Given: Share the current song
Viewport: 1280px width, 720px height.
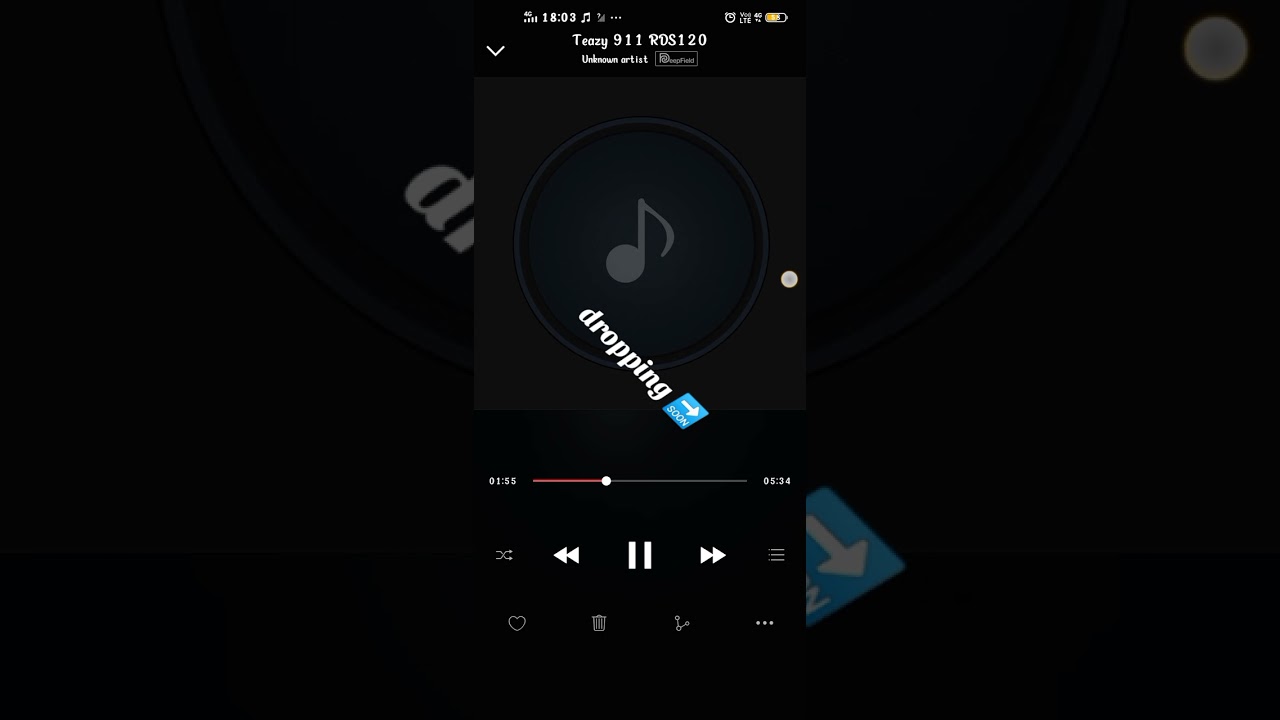Looking at the screenshot, I should coord(682,623).
